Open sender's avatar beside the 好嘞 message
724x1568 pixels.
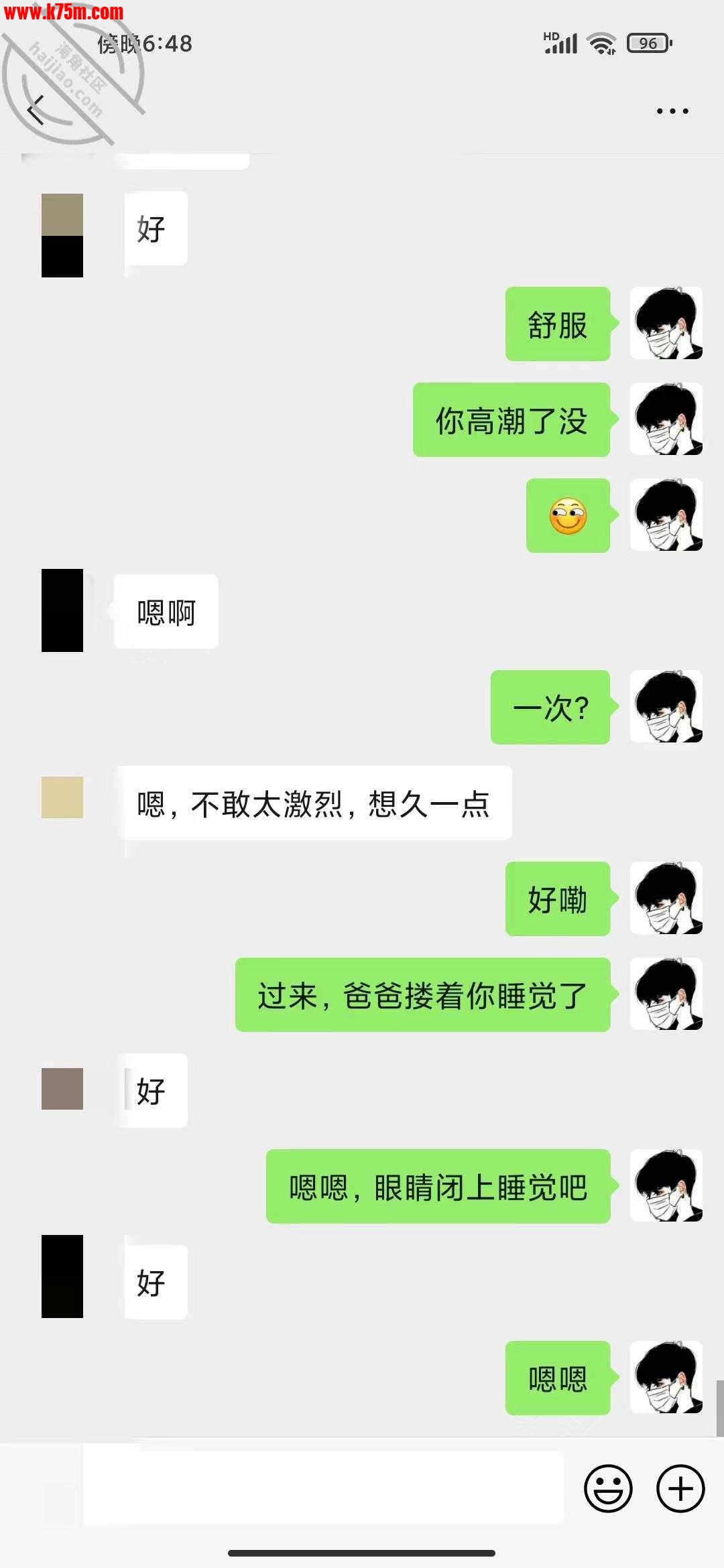click(666, 898)
